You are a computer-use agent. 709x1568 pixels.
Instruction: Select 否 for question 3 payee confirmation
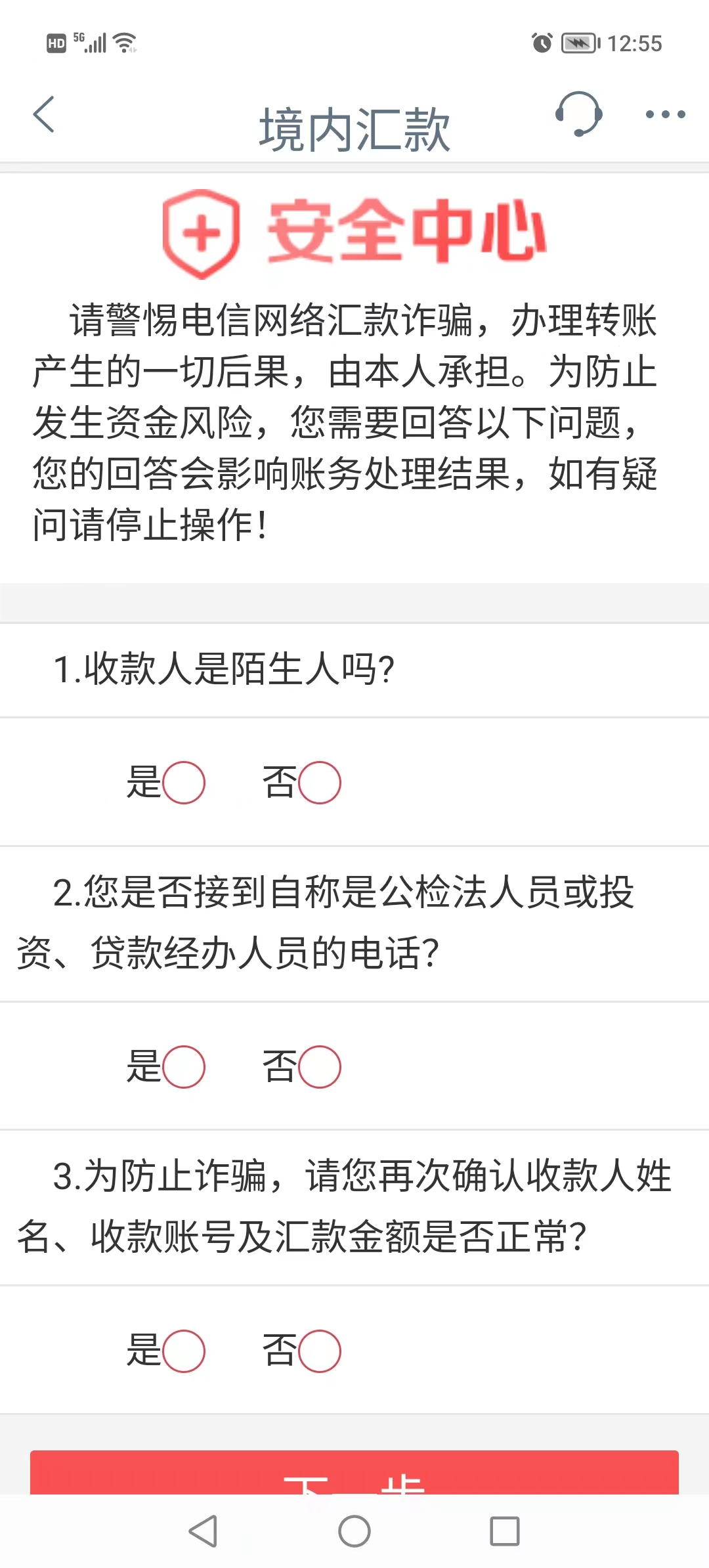pyautogui.click(x=320, y=1351)
